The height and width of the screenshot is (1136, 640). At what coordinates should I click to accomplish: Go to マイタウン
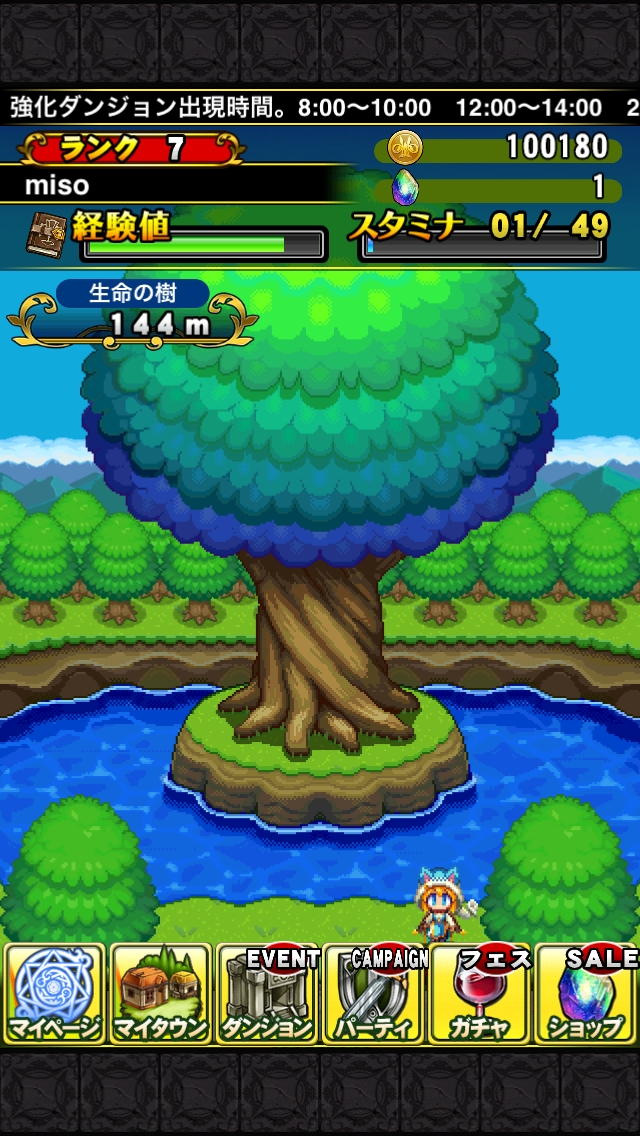coord(160,993)
